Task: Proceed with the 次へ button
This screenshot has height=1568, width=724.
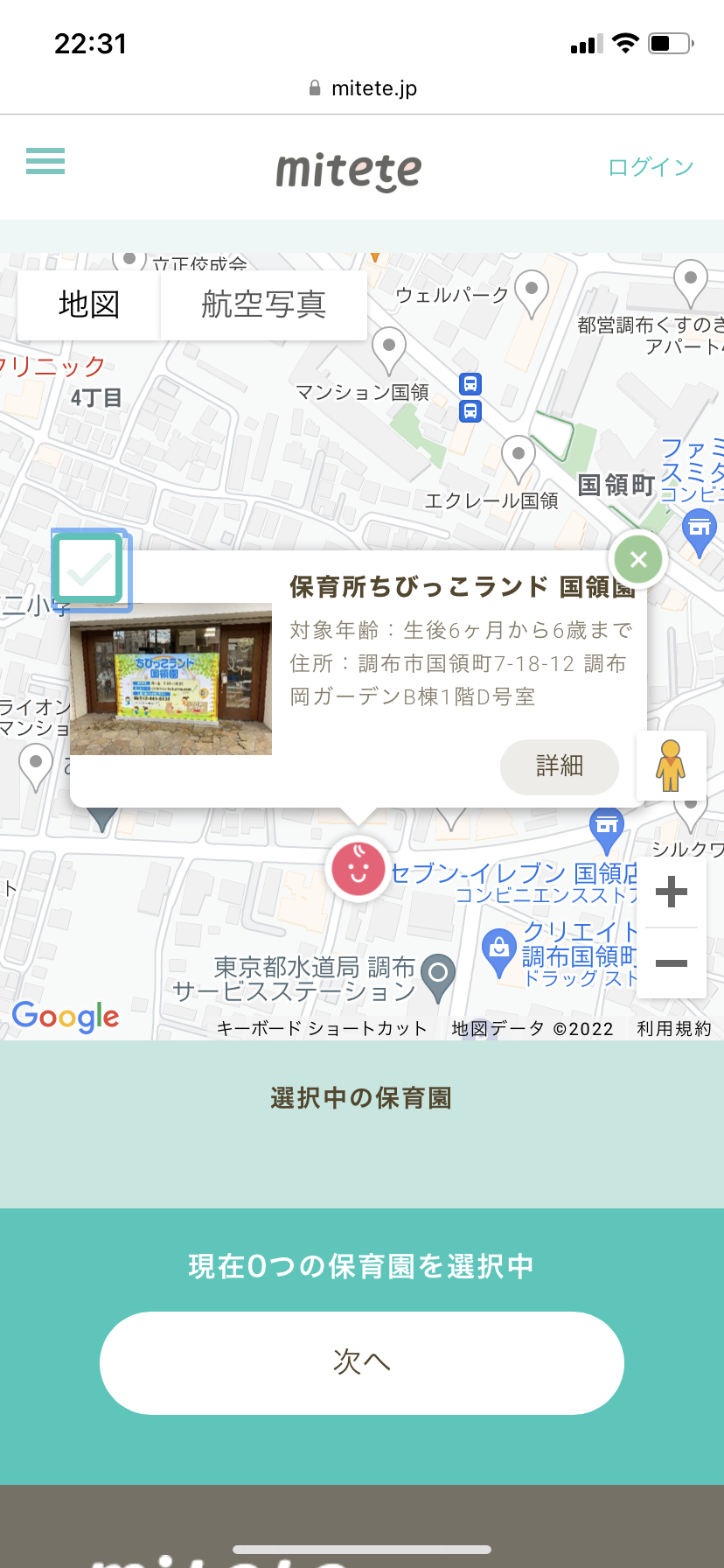Action: (362, 1362)
